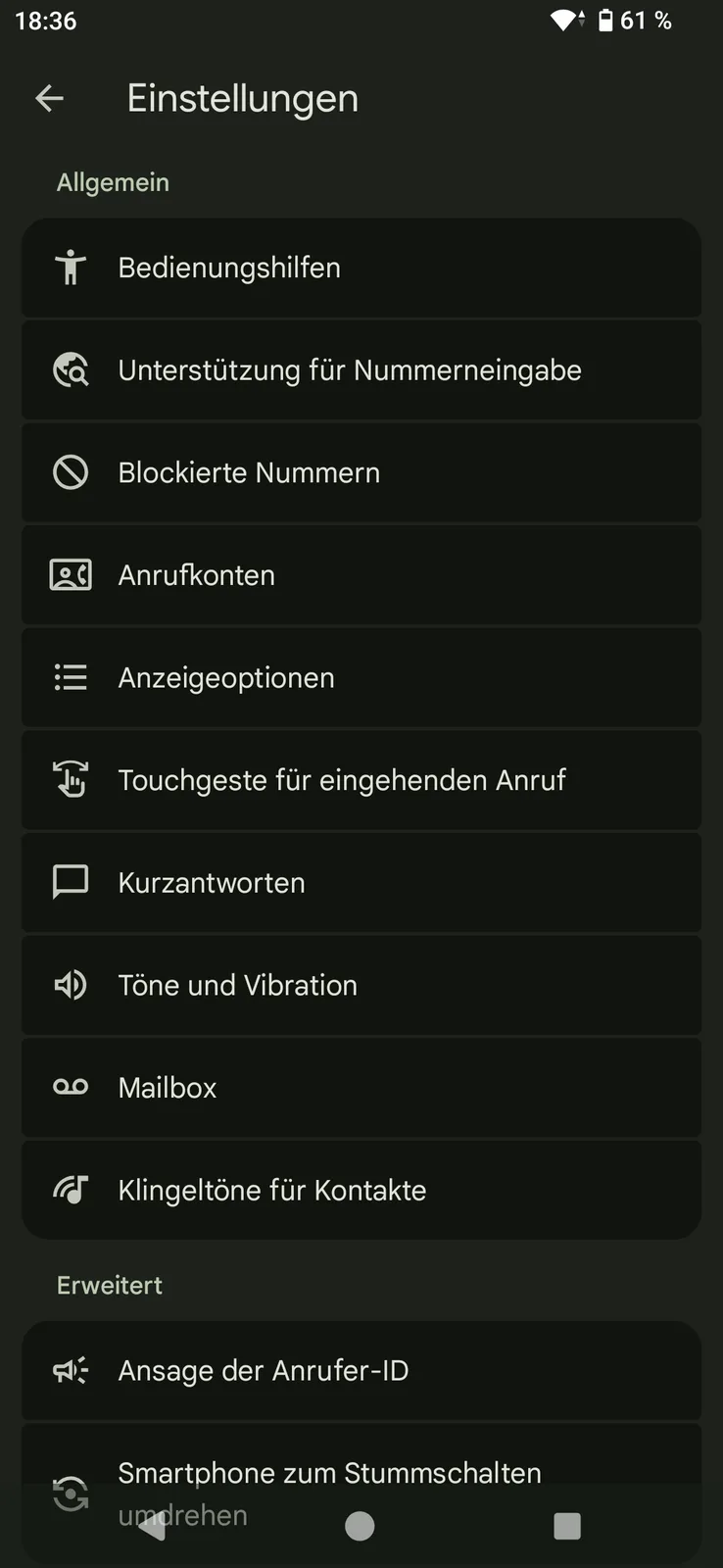Go back from Einstellungen

49,98
